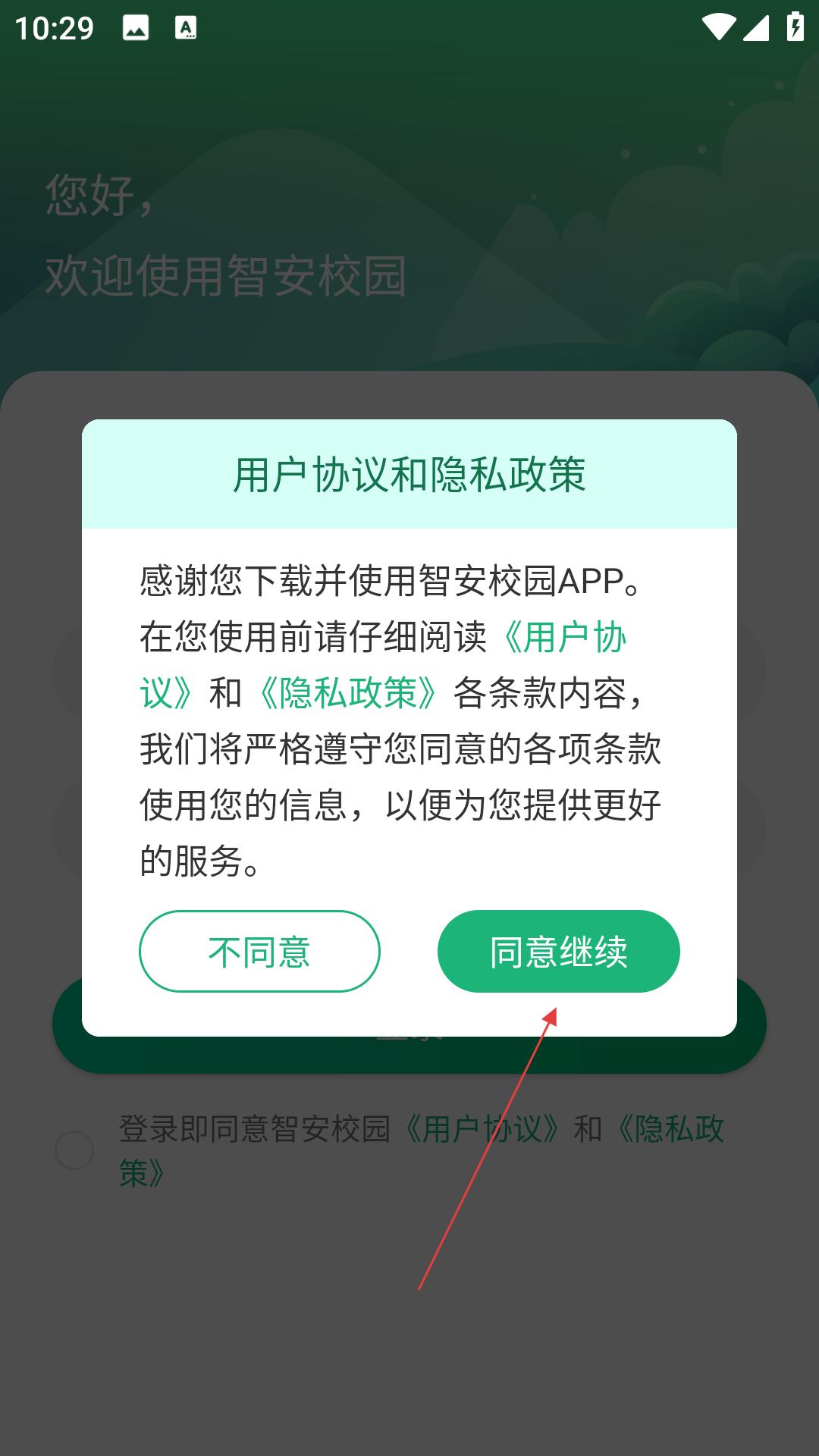
Task: Decline with the 不同意 button
Action: 259,951
